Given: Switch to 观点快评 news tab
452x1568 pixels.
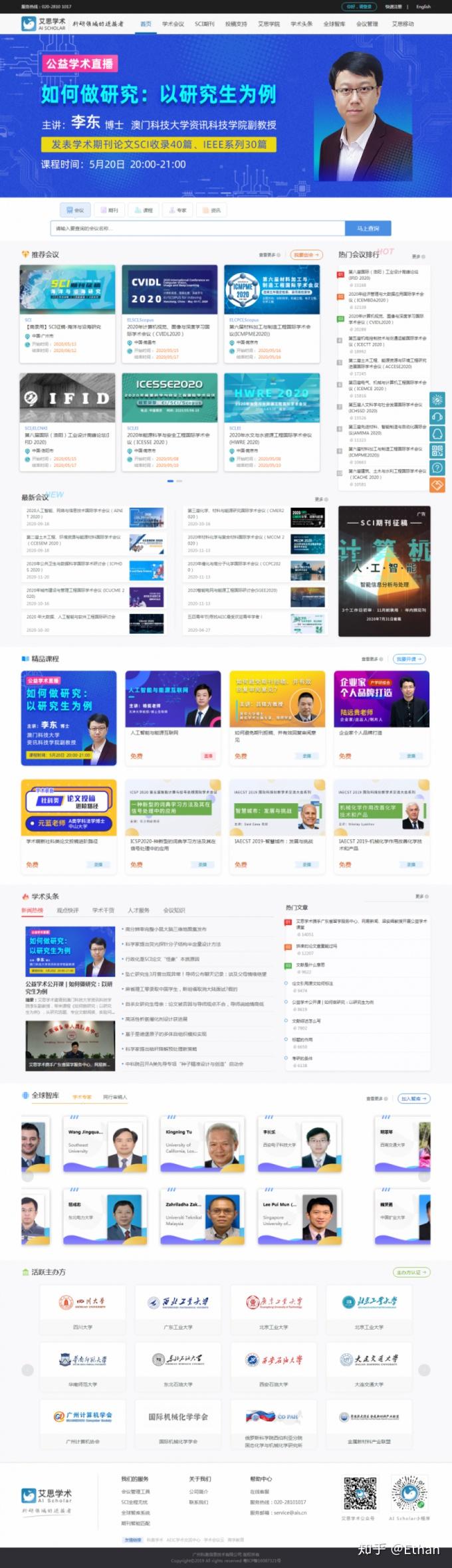Looking at the screenshot, I should click(68, 910).
